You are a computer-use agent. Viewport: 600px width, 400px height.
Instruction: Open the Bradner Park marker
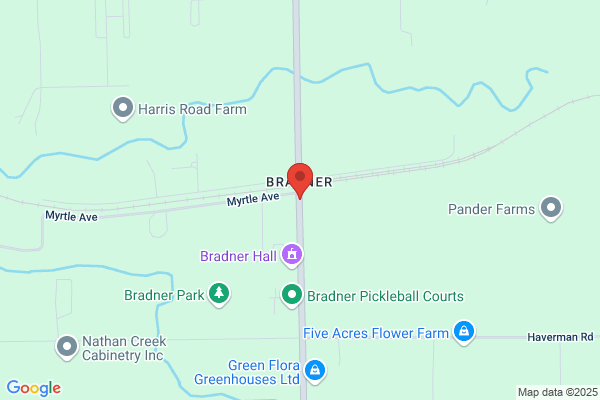[x=219, y=295]
